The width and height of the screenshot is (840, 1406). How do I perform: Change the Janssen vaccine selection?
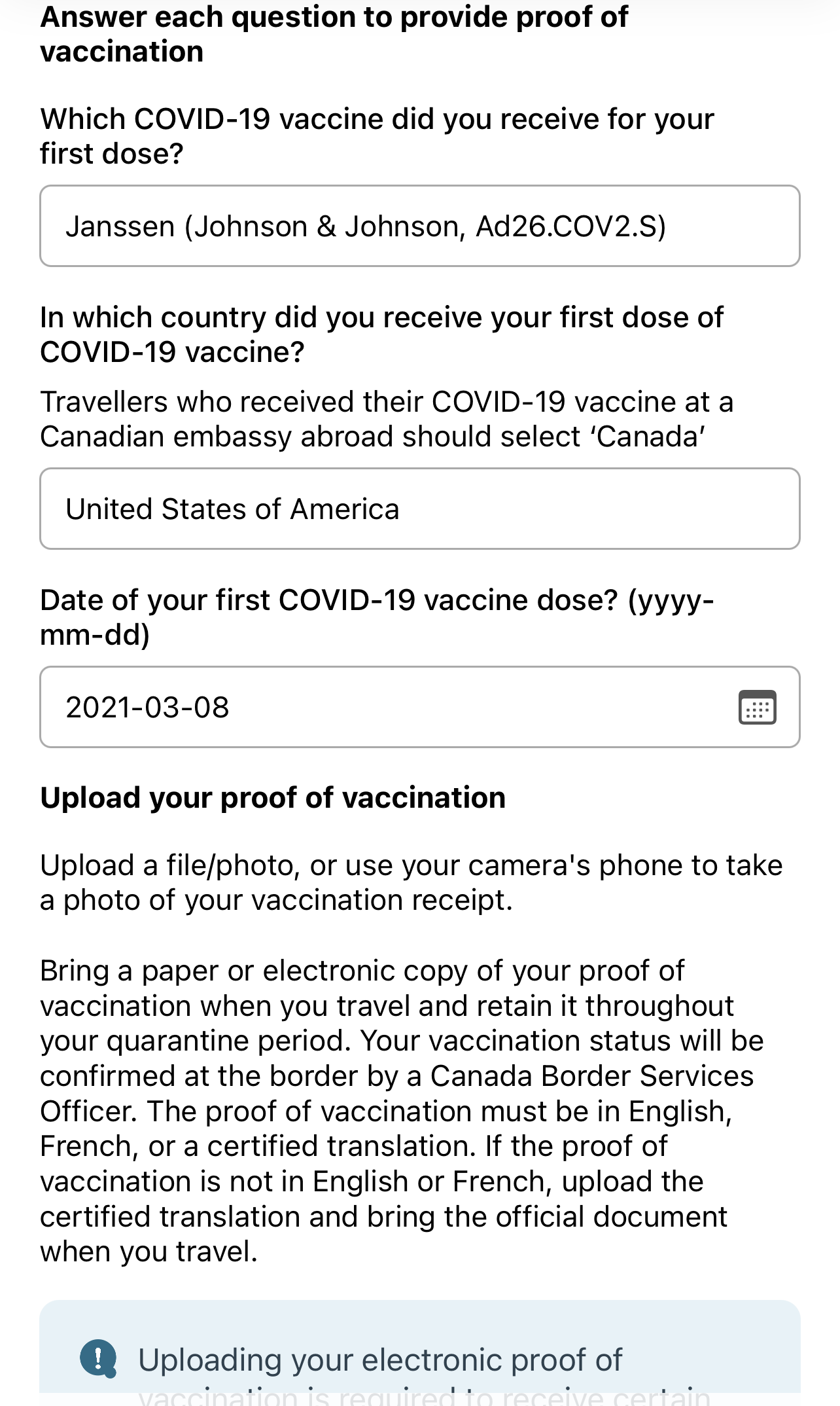click(x=420, y=226)
